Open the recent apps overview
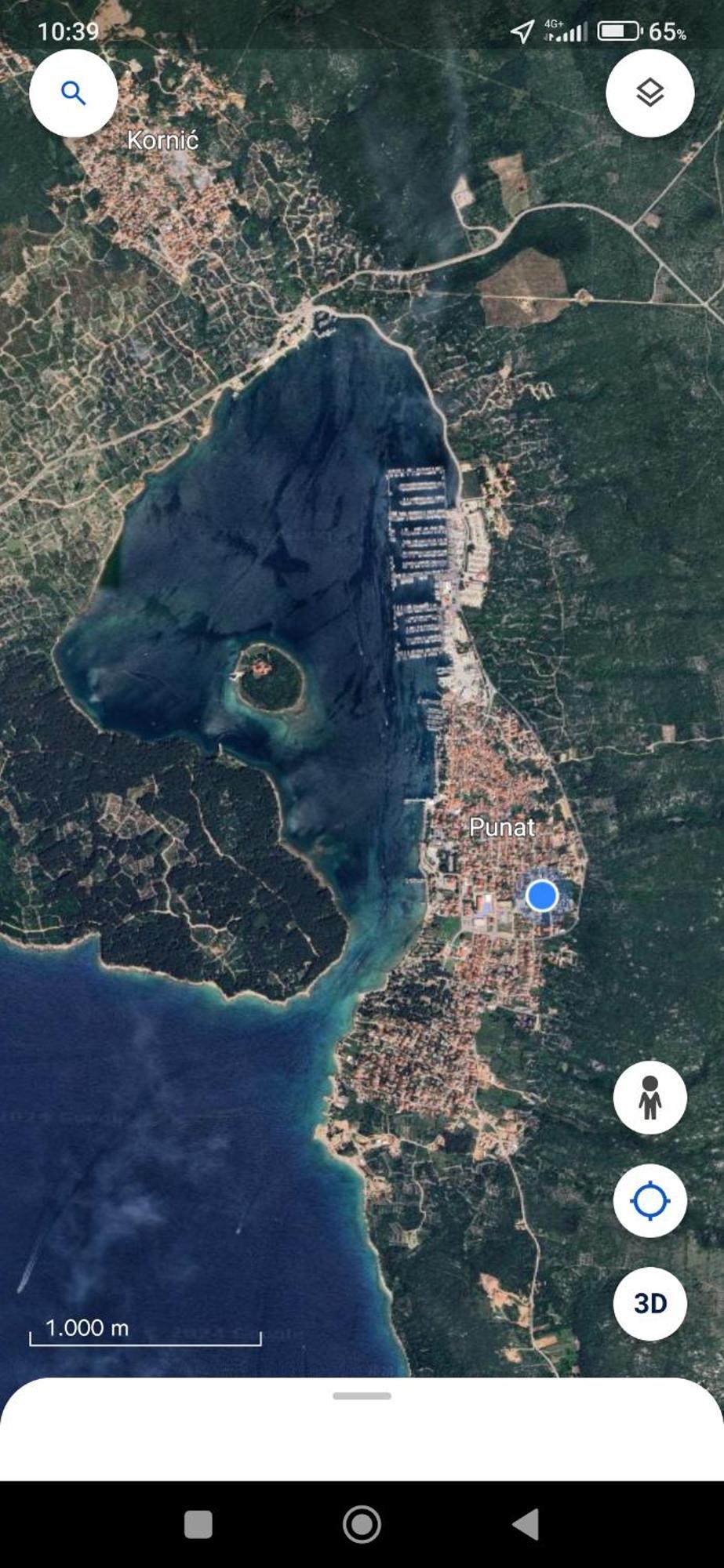This screenshot has height=1568, width=724. click(x=198, y=1524)
